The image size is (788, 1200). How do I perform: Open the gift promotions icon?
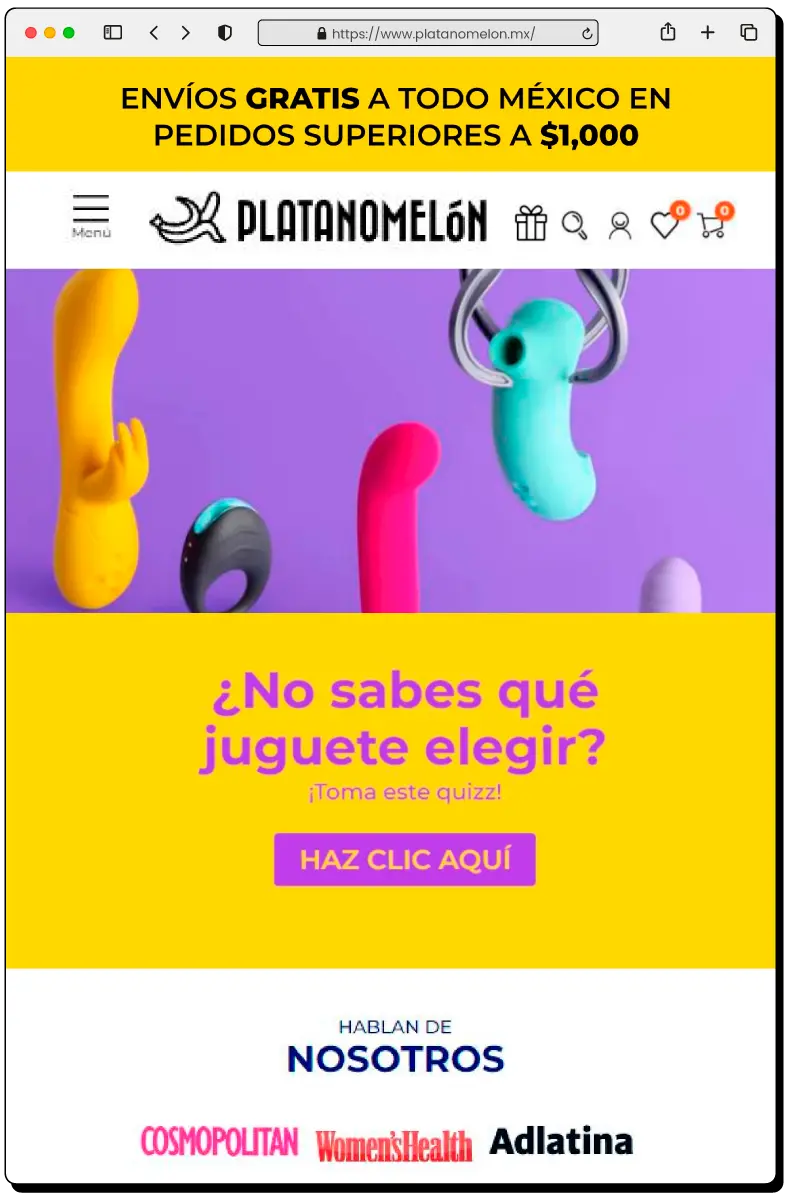(533, 225)
